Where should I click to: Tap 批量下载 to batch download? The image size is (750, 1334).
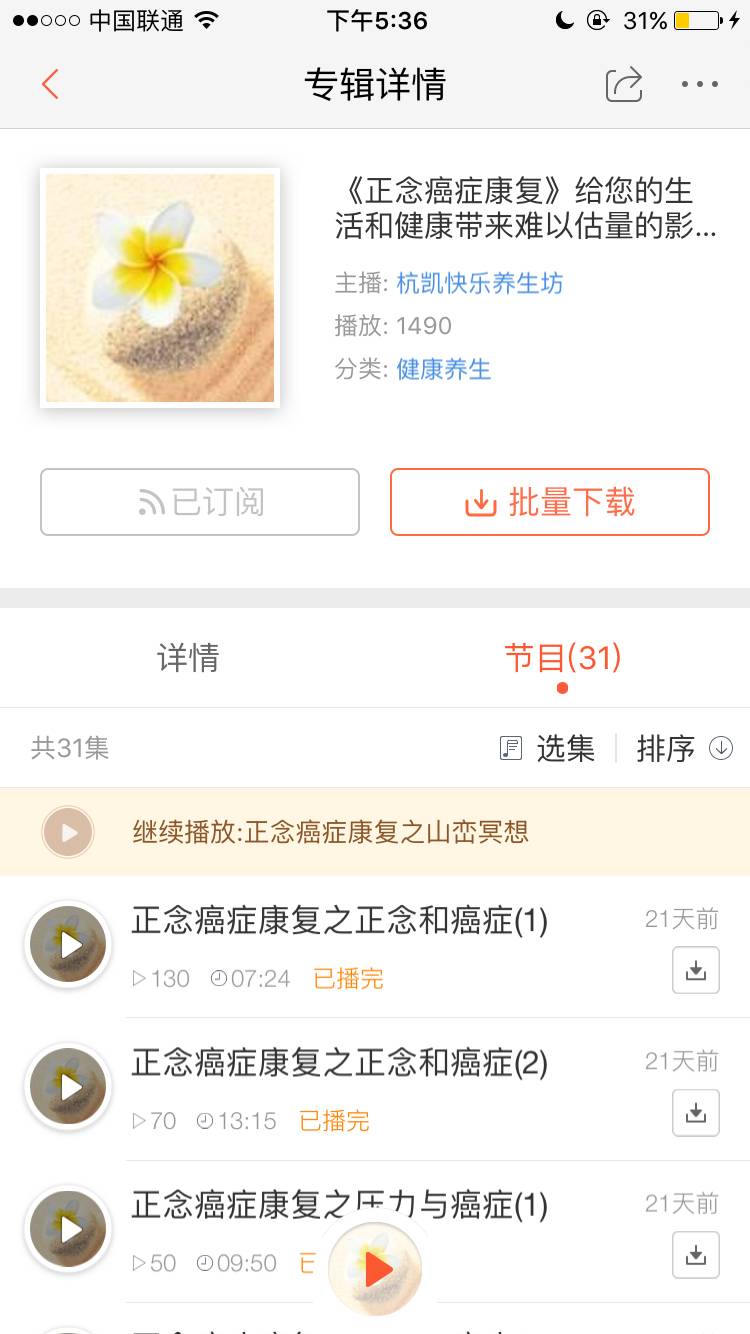(x=550, y=502)
